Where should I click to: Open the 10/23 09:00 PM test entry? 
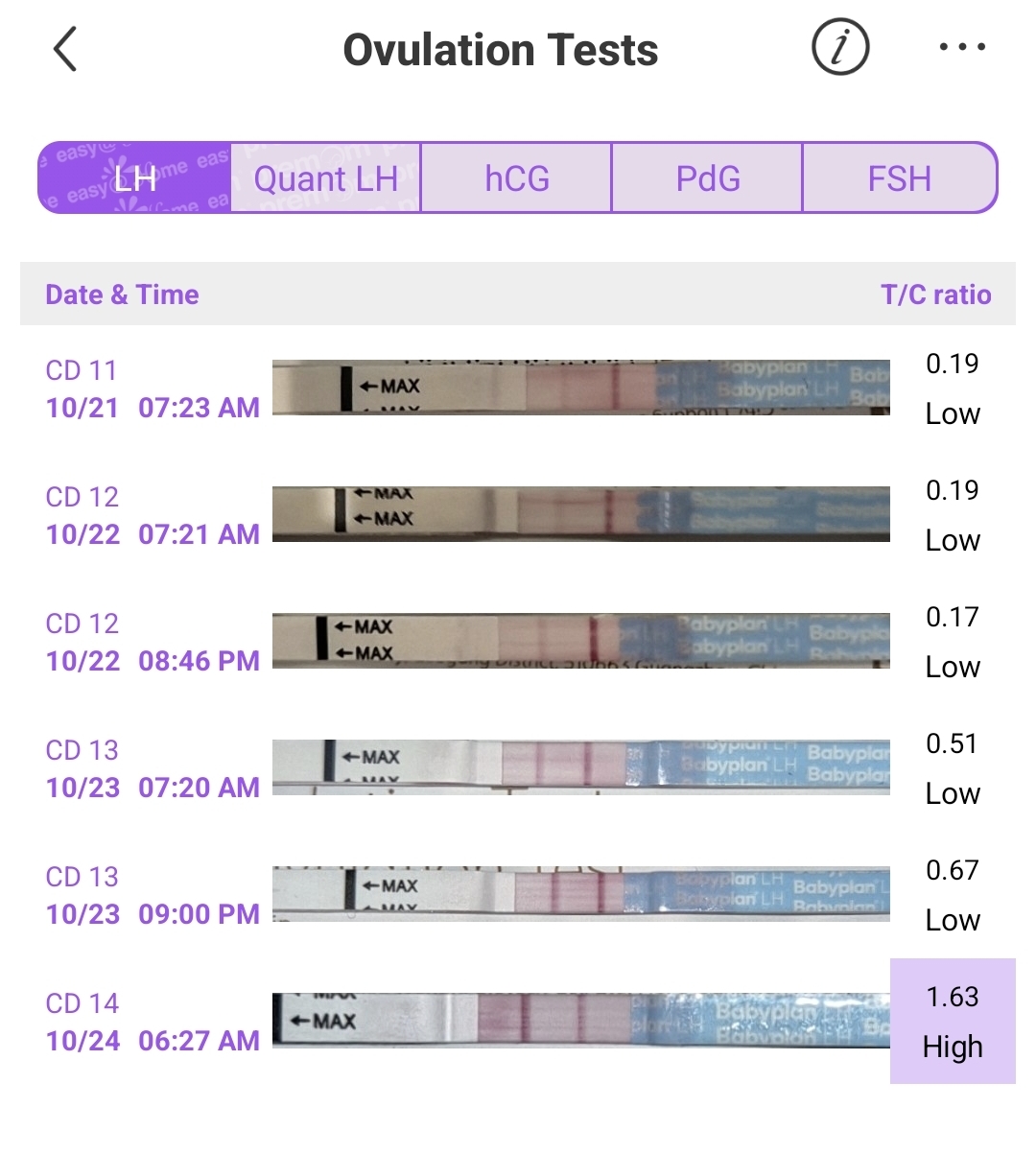tap(518, 895)
